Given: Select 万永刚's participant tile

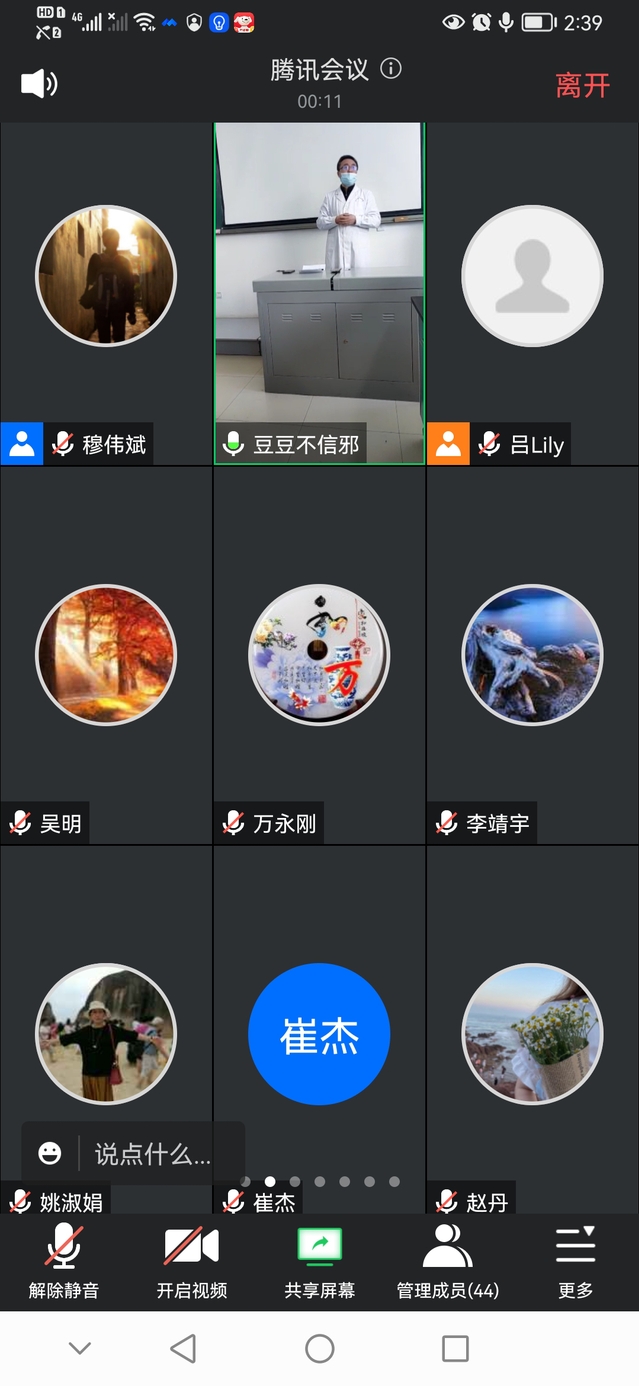Looking at the screenshot, I should (319, 655).
